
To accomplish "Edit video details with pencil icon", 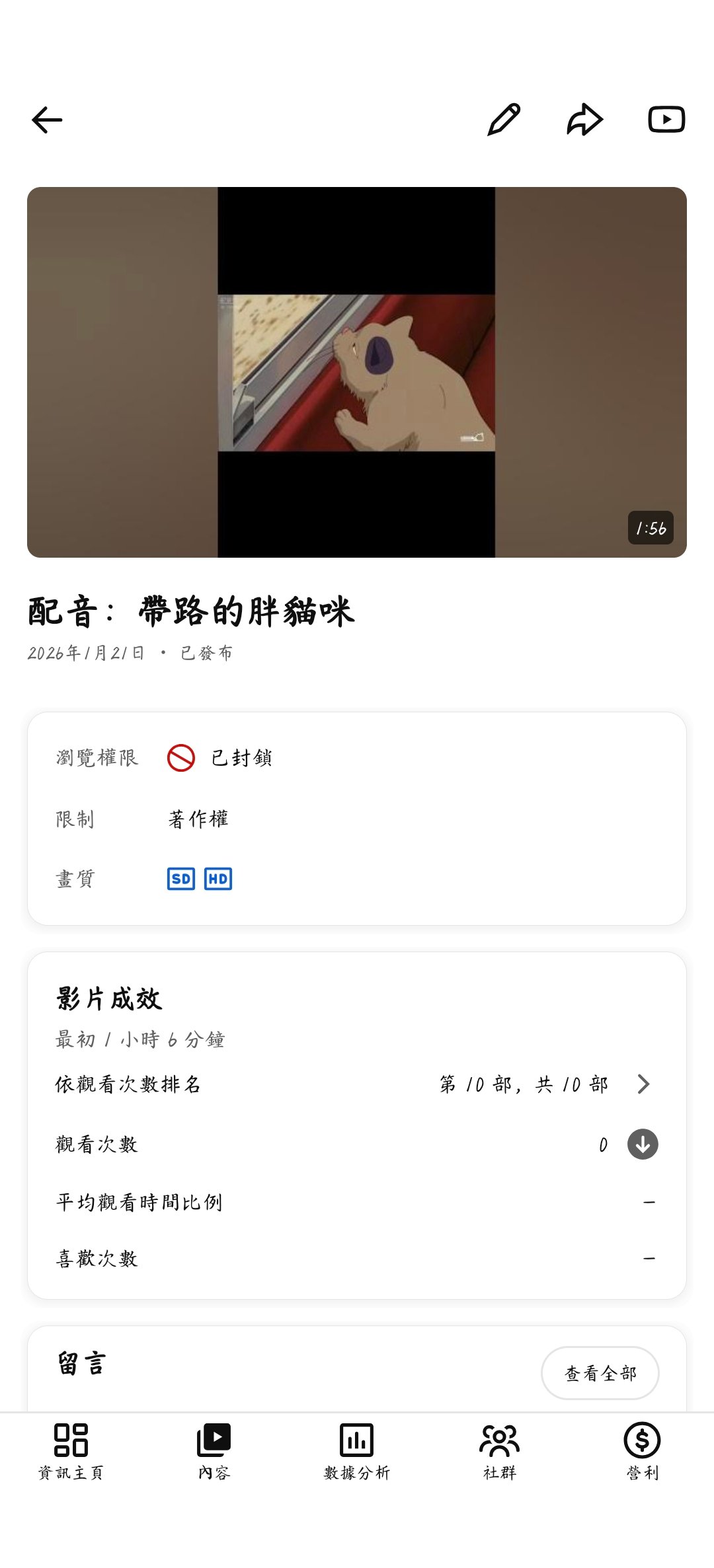I will pyautogui.click(x=504, y=120).
